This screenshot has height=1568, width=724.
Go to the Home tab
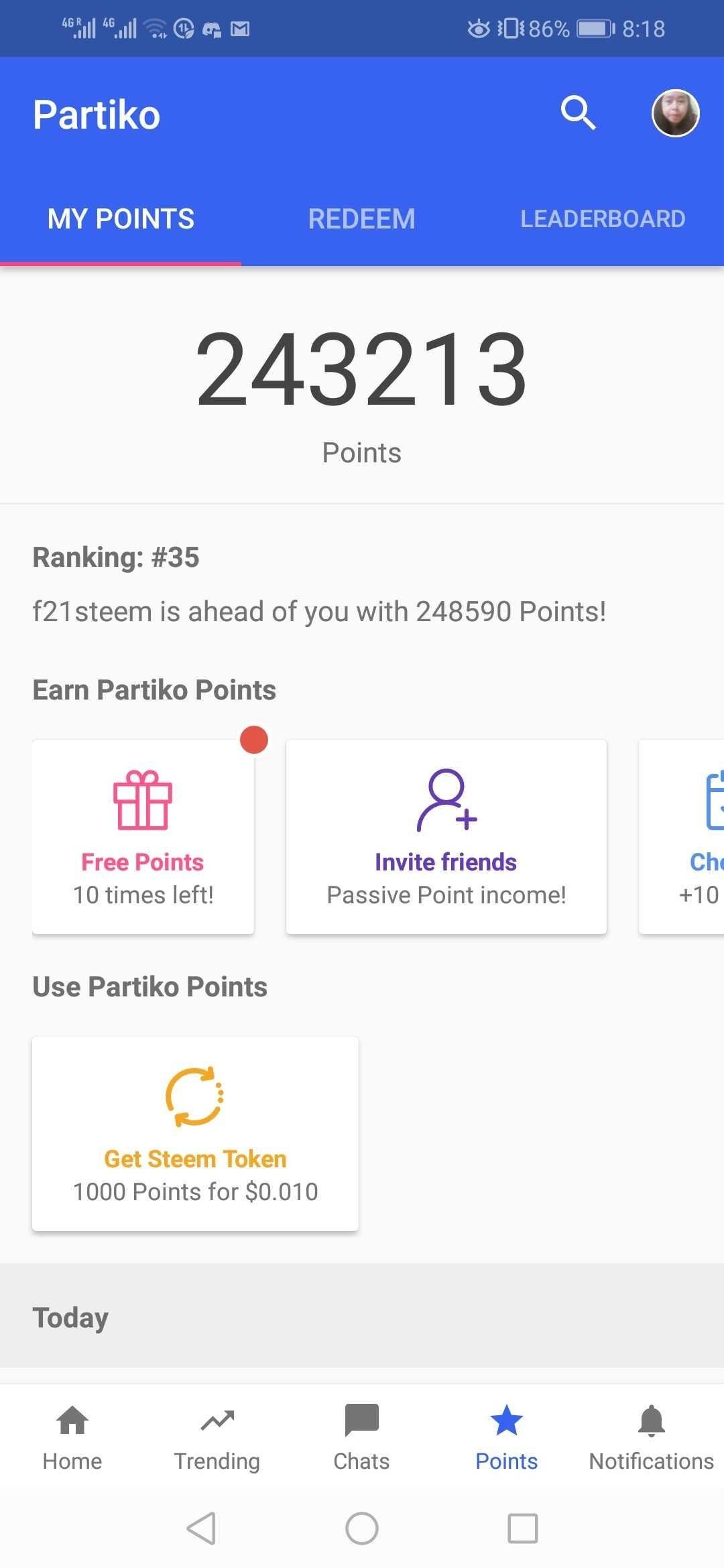(x=72, y=1437)
